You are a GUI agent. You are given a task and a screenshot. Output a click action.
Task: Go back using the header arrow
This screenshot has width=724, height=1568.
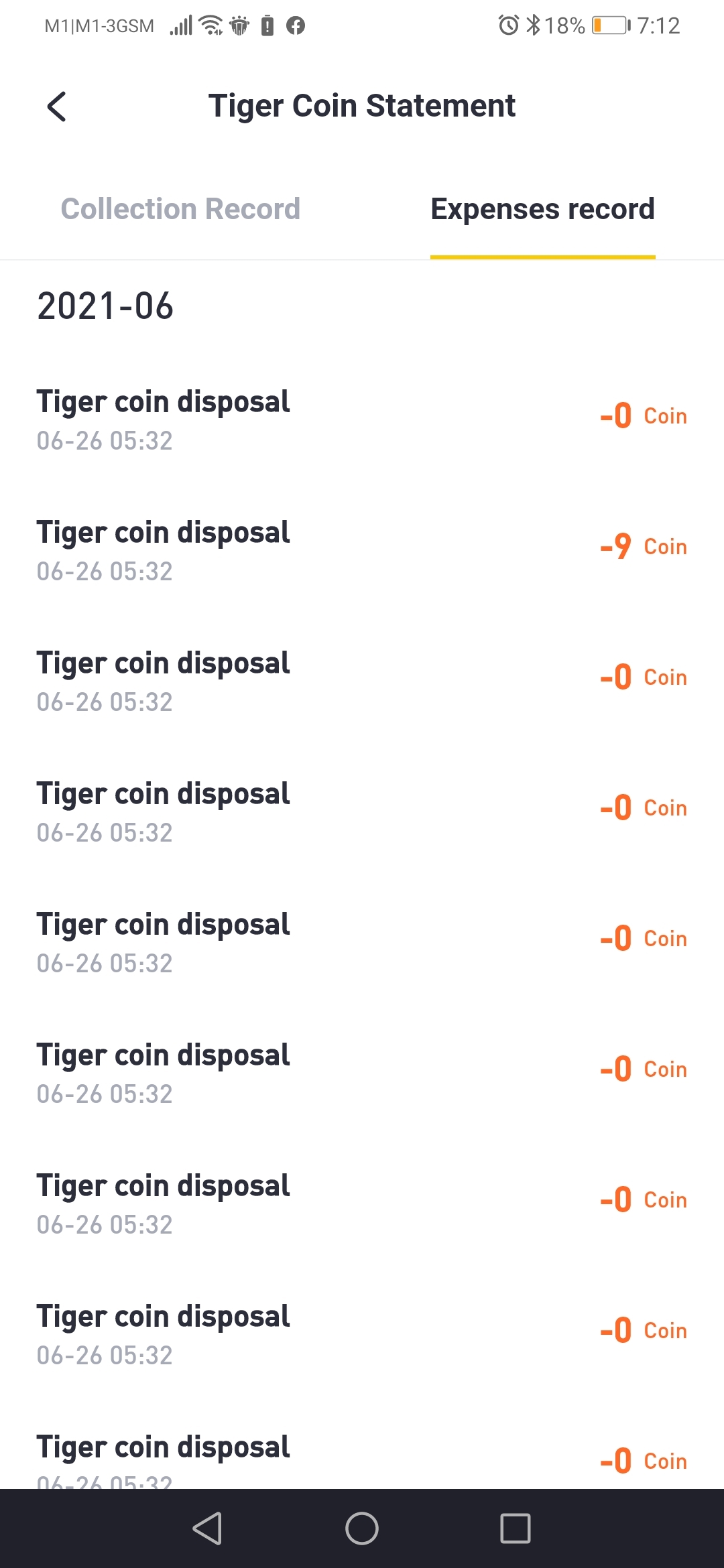click(x=57, y=107)
